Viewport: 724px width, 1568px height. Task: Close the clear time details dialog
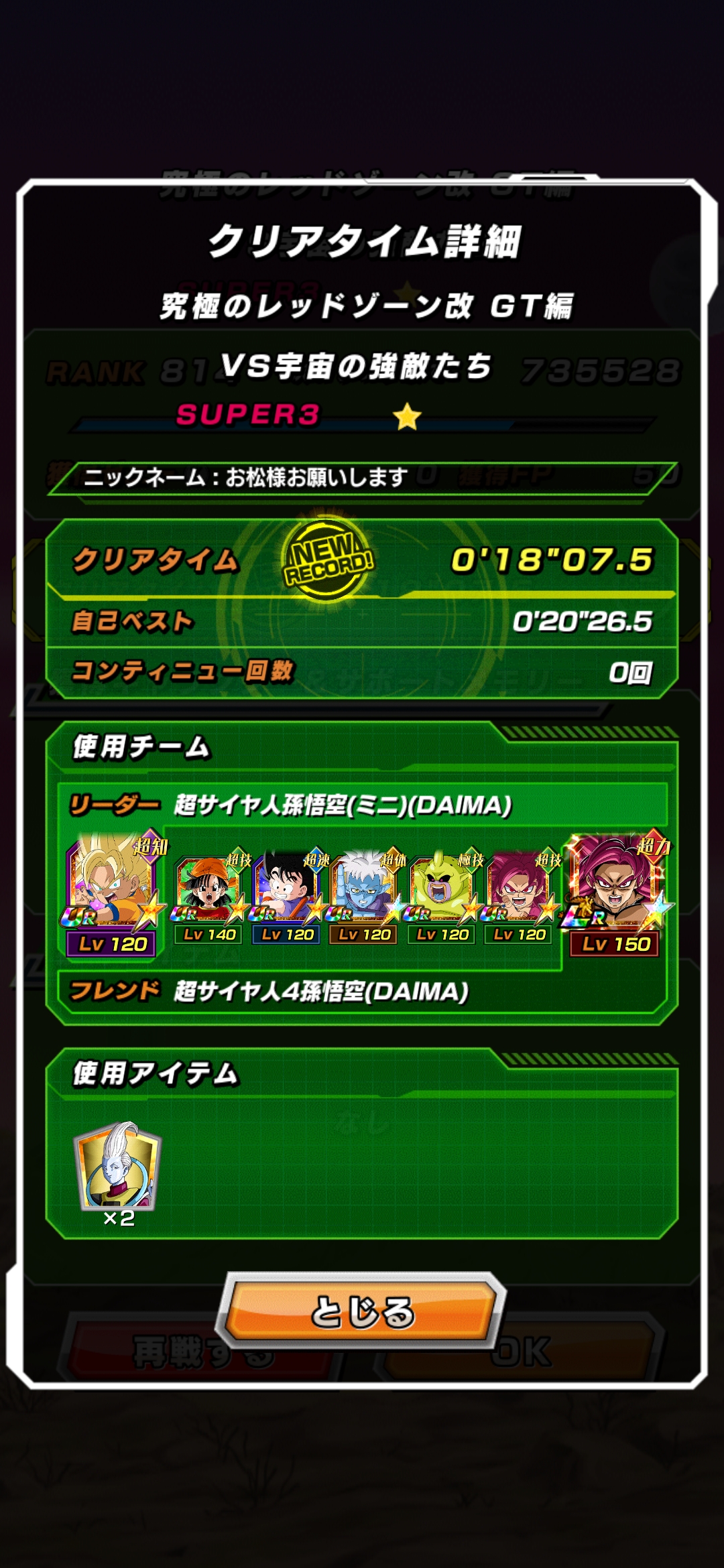362,1311
